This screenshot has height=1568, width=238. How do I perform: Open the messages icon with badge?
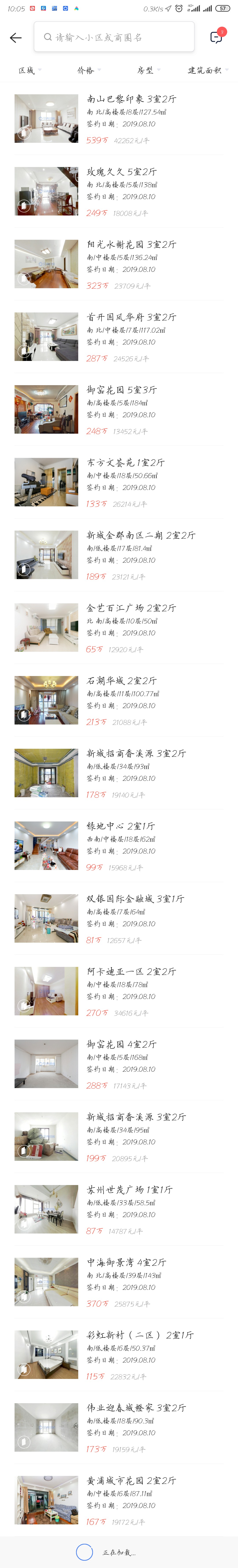pyautogui.click(x=216, y=37)
